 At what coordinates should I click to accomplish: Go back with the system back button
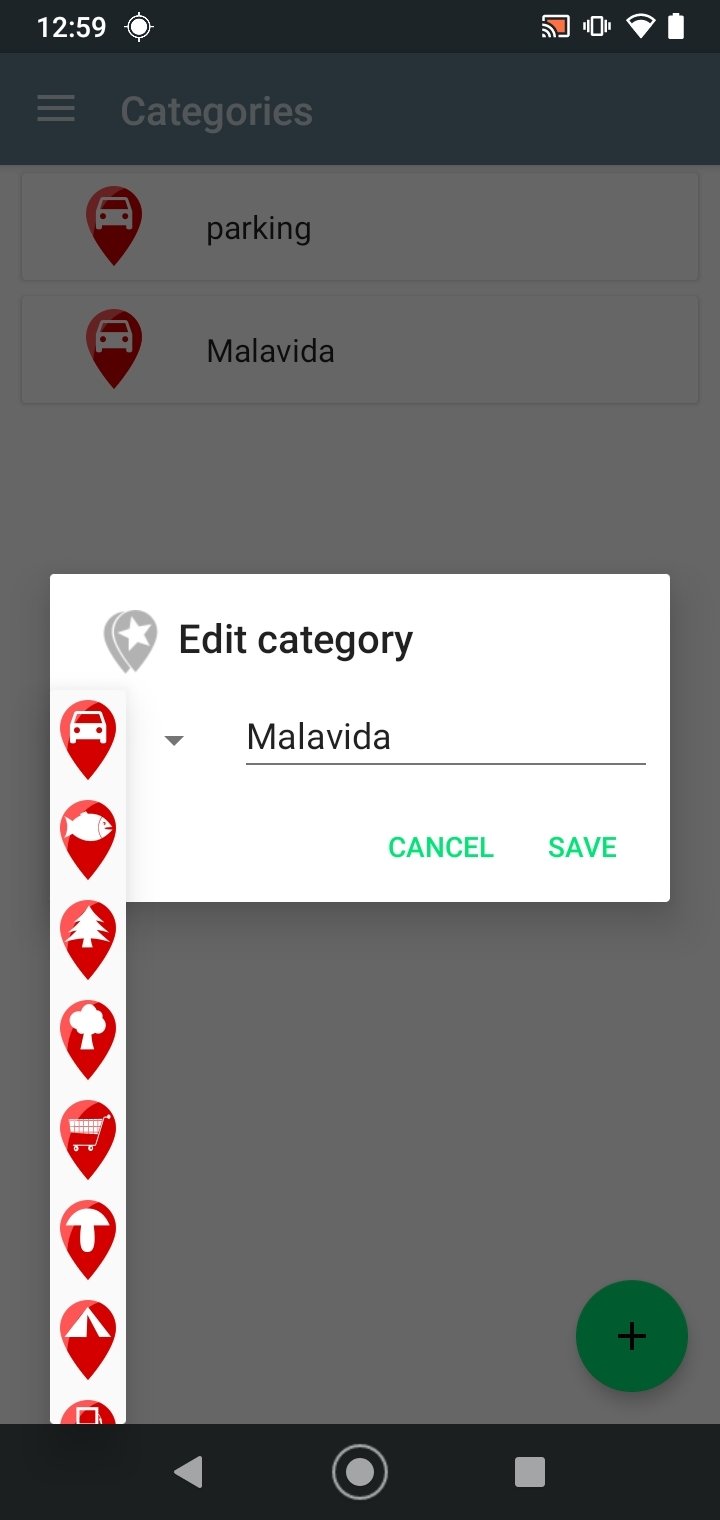coord(188,1472)
